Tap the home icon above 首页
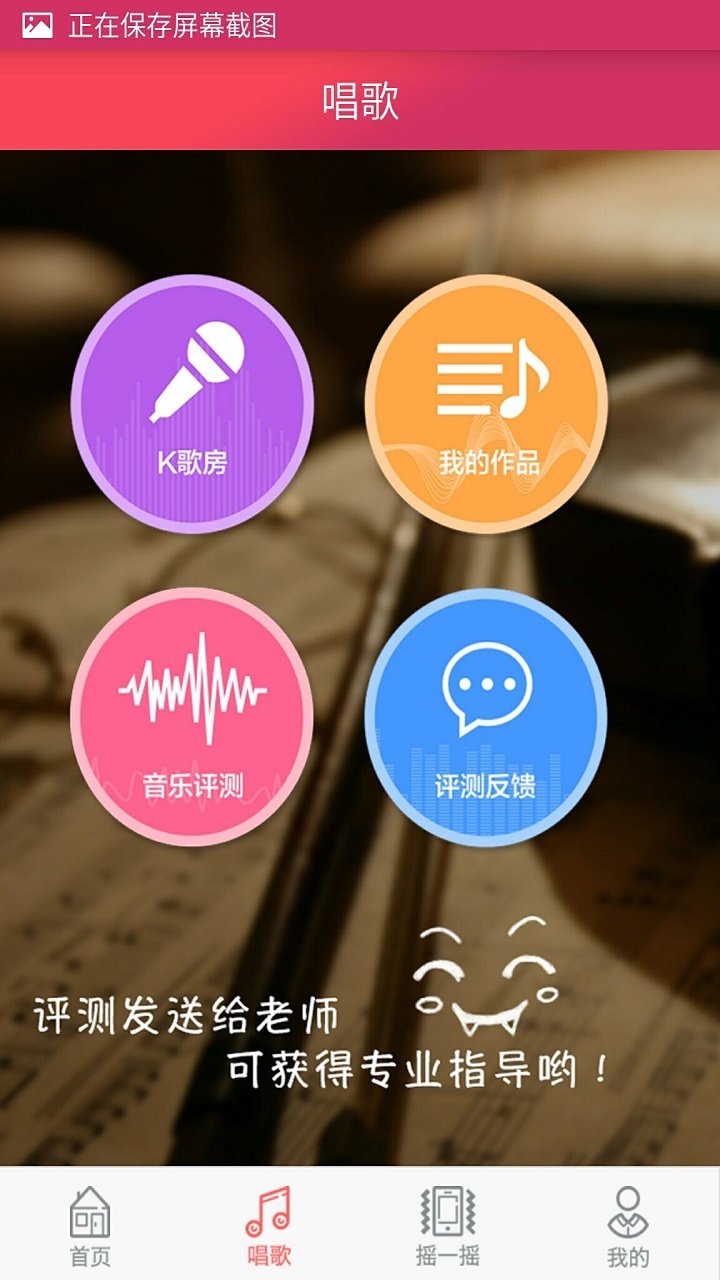The width and height of the screenshot is (720, 1280). (x=89, y=1212)
